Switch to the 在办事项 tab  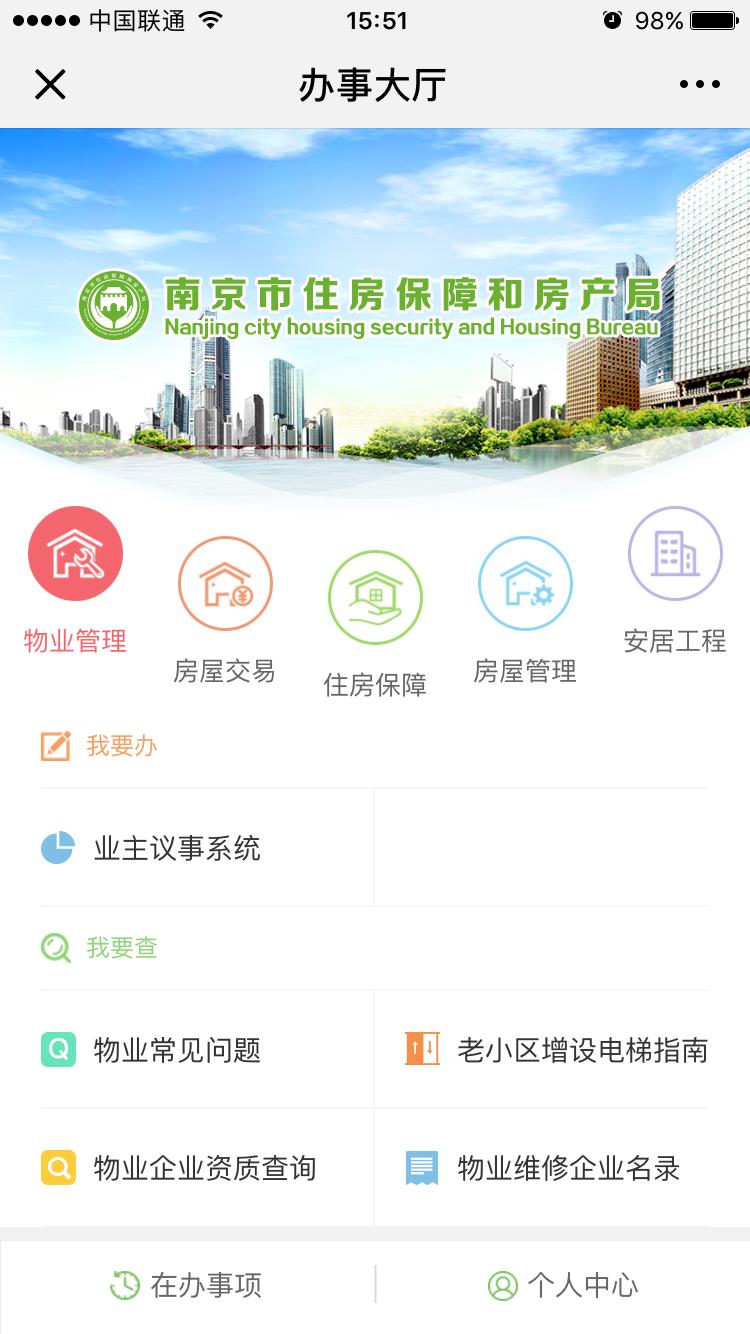click(x=186, y=1288)
